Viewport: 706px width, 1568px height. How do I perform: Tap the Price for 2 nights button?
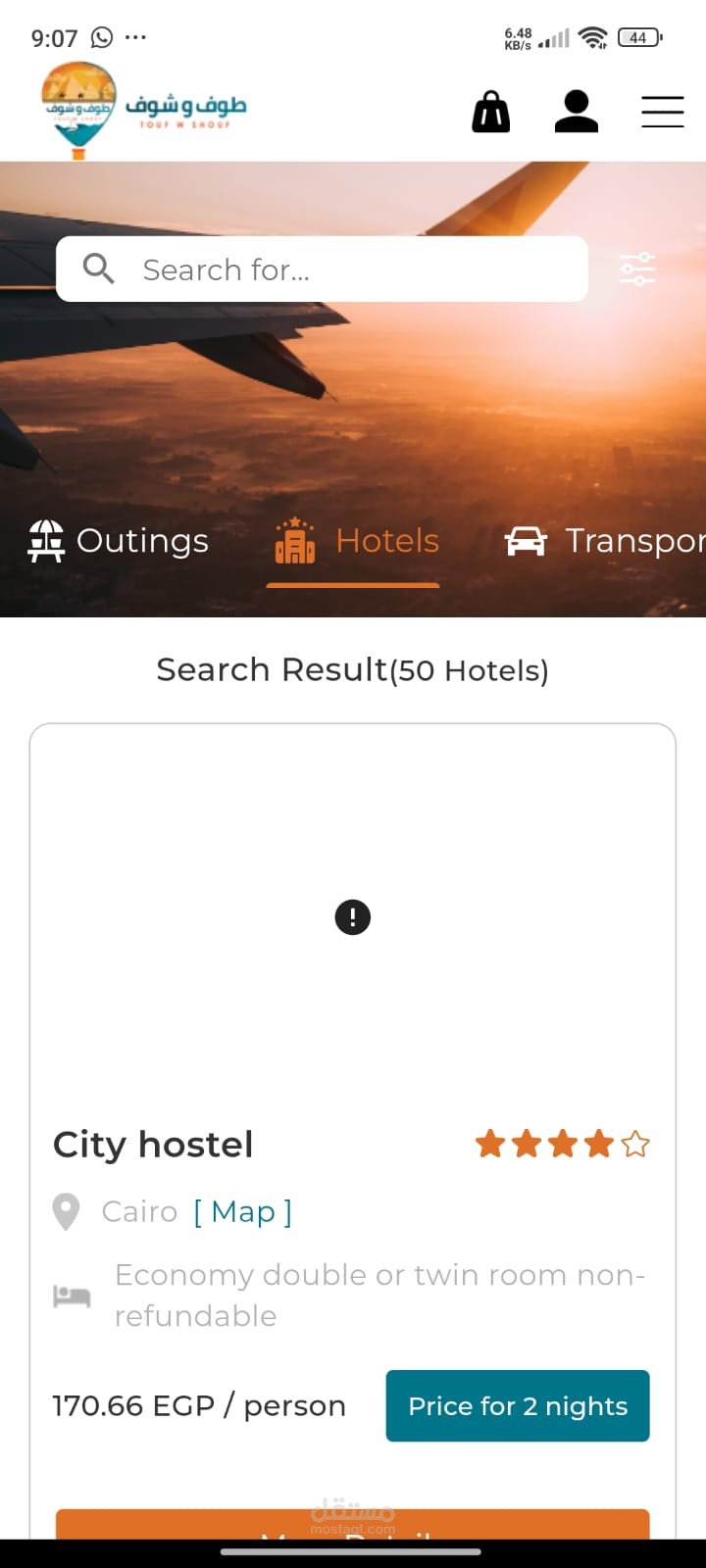[x=518, y=1406]
